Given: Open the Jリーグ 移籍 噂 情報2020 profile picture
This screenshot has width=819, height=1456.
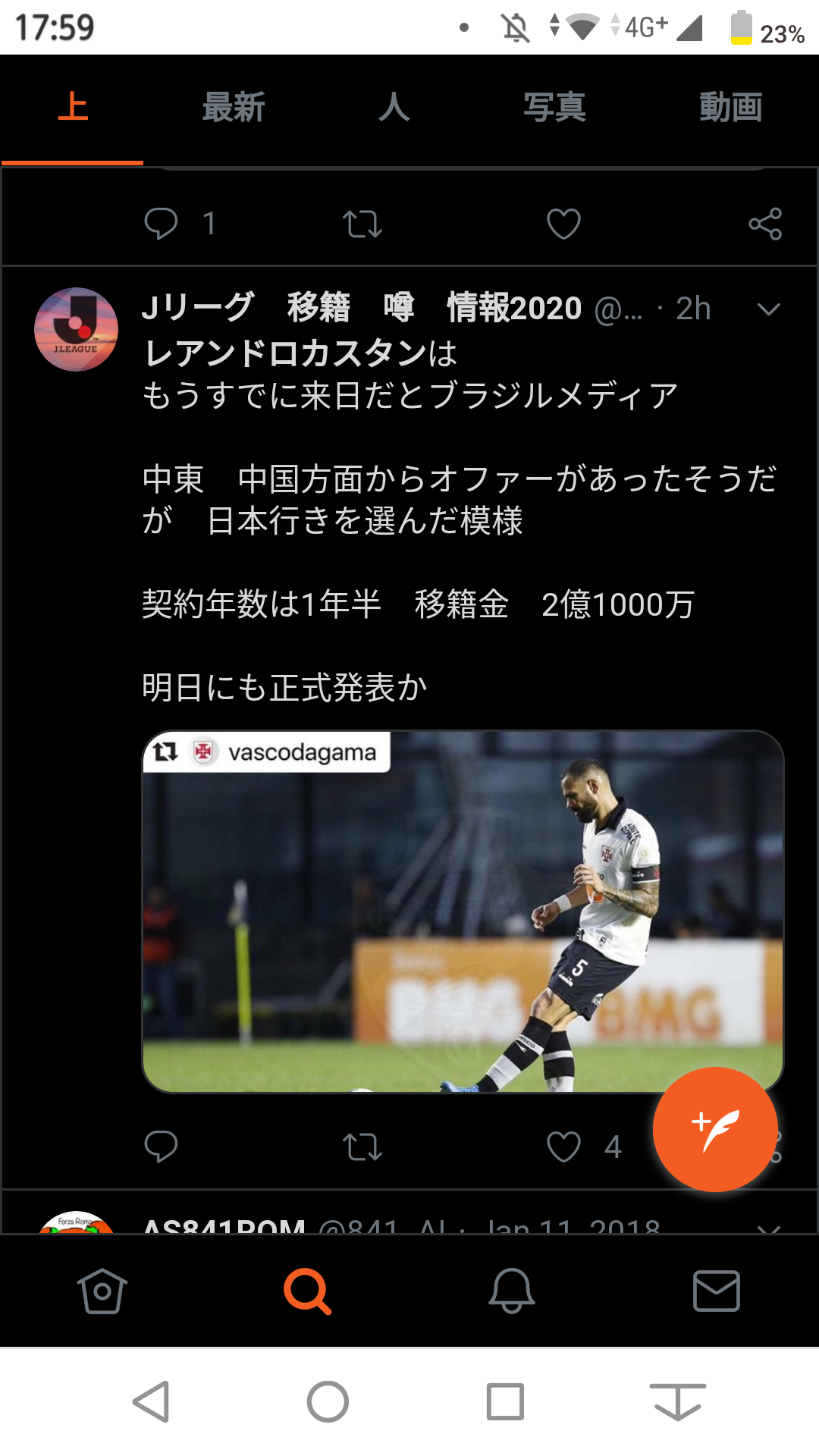Looking at the screenshot, I should pyautogui.click(x=76, y=329).
